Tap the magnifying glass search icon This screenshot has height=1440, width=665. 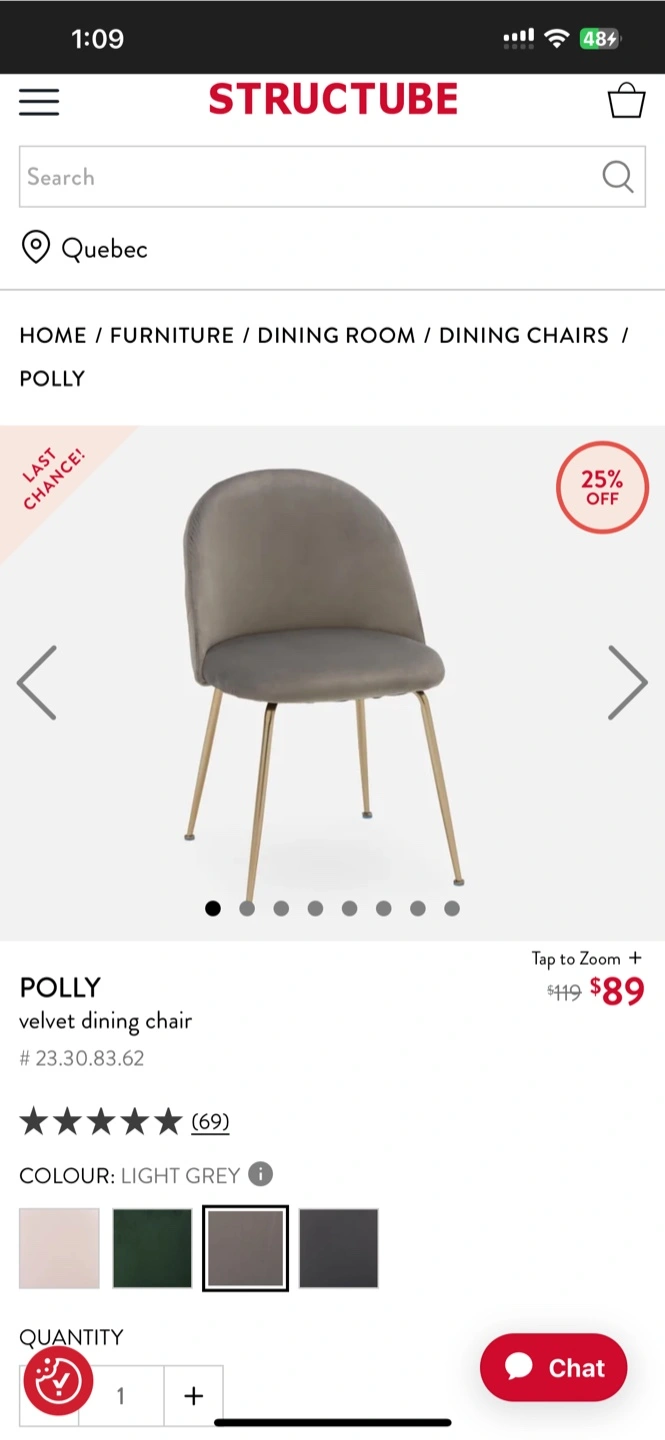(617, 177)
